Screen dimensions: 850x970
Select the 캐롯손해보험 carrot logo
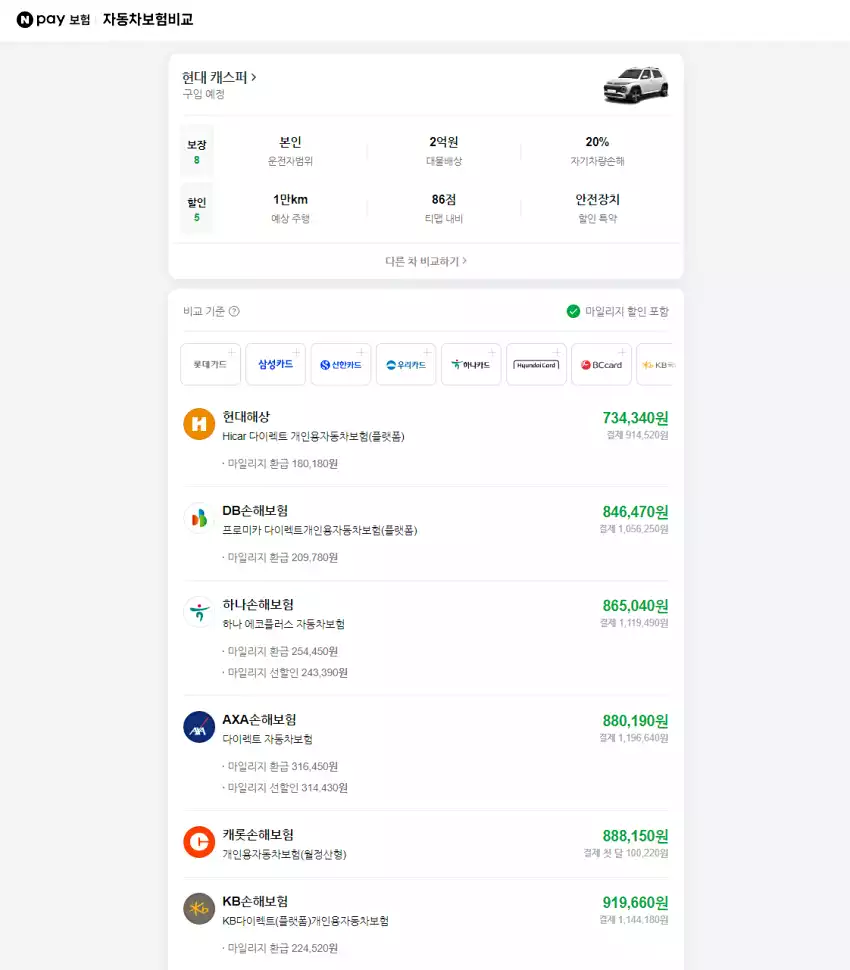tap(199, 843)
